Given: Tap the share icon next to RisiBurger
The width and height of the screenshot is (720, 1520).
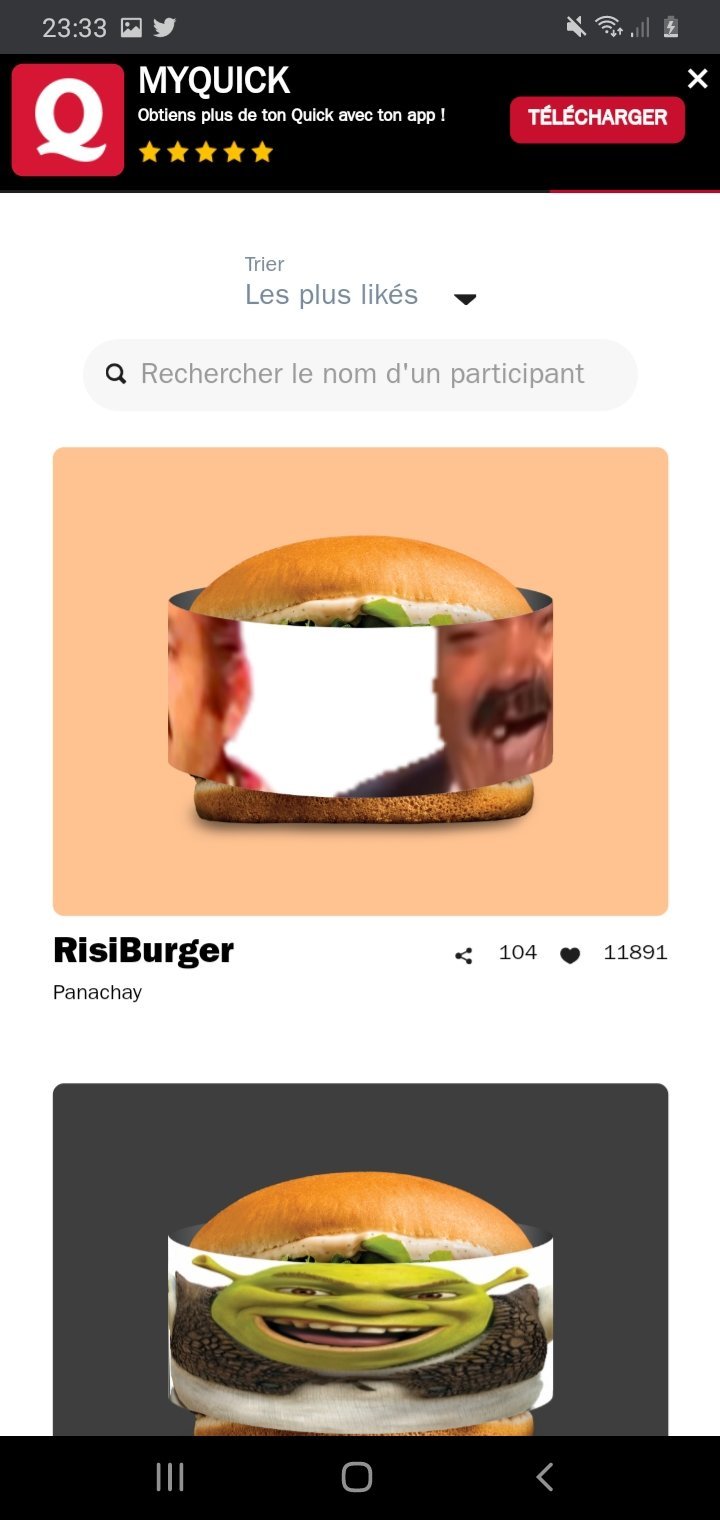Looking at the screenshot, I should pyautogui.click(x=463, y=955).
